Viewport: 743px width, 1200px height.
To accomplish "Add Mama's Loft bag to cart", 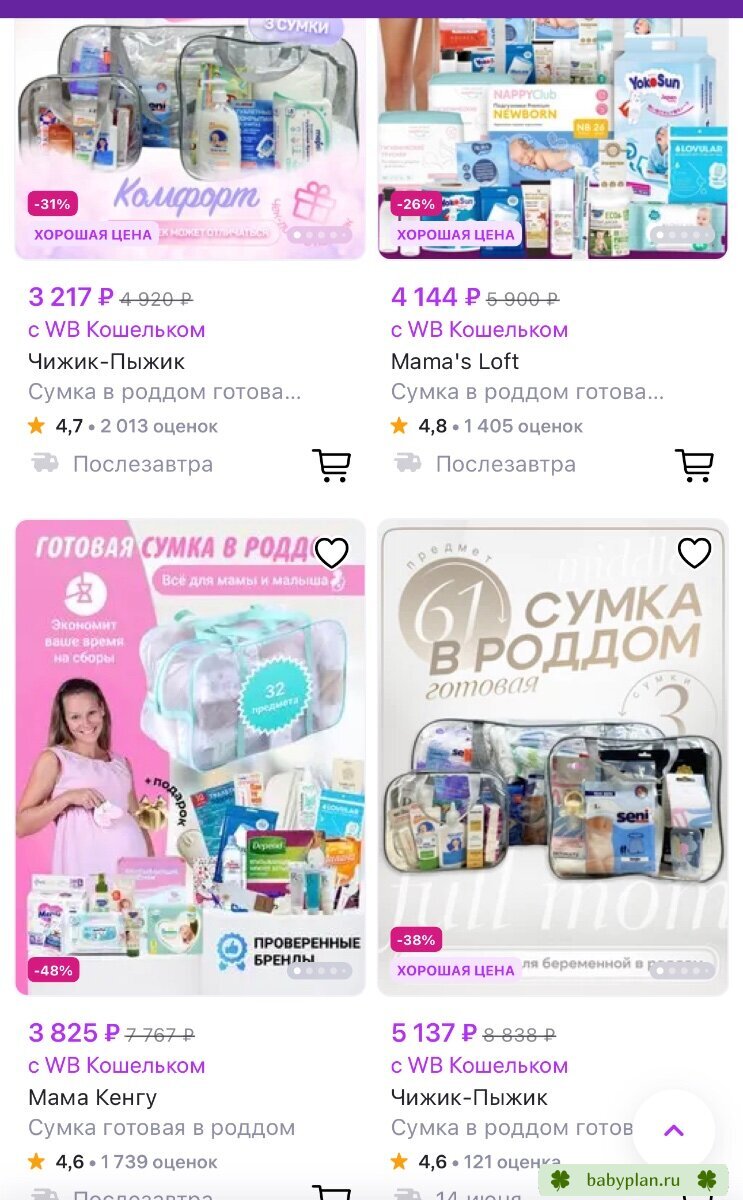I will click(x=694, y=465).
